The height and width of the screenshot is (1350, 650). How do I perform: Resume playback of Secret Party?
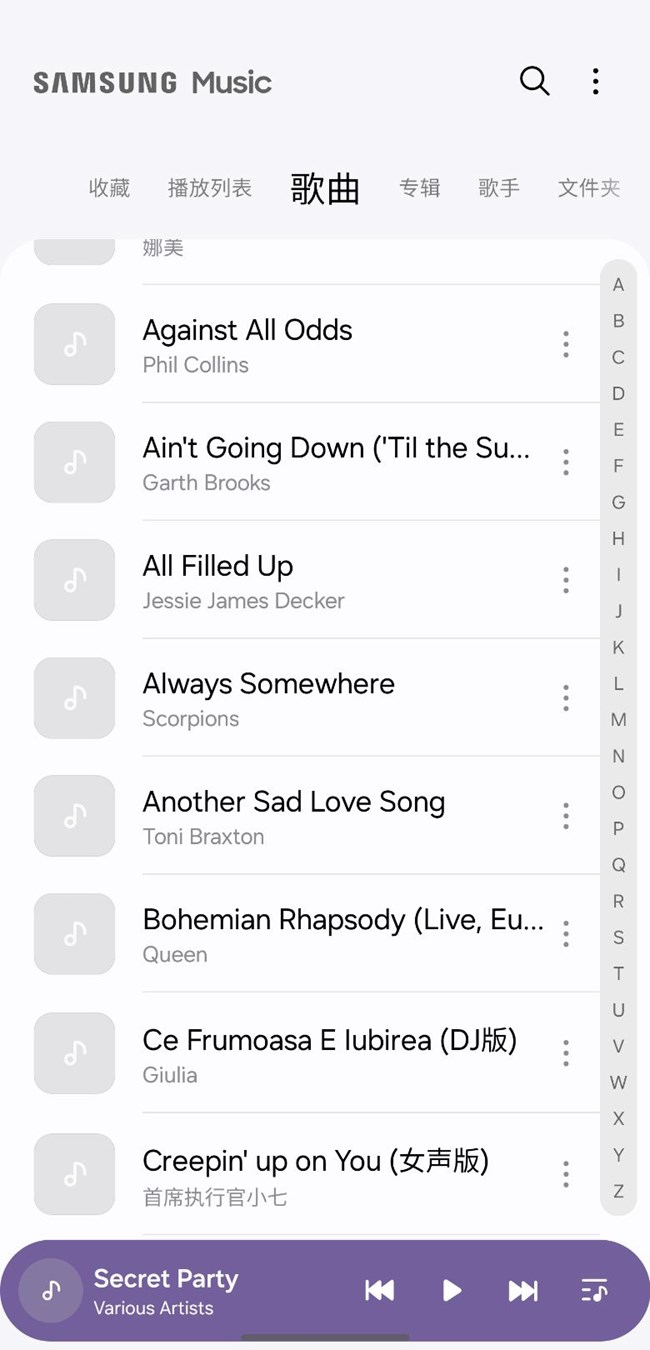click(x=452, y=1290)
